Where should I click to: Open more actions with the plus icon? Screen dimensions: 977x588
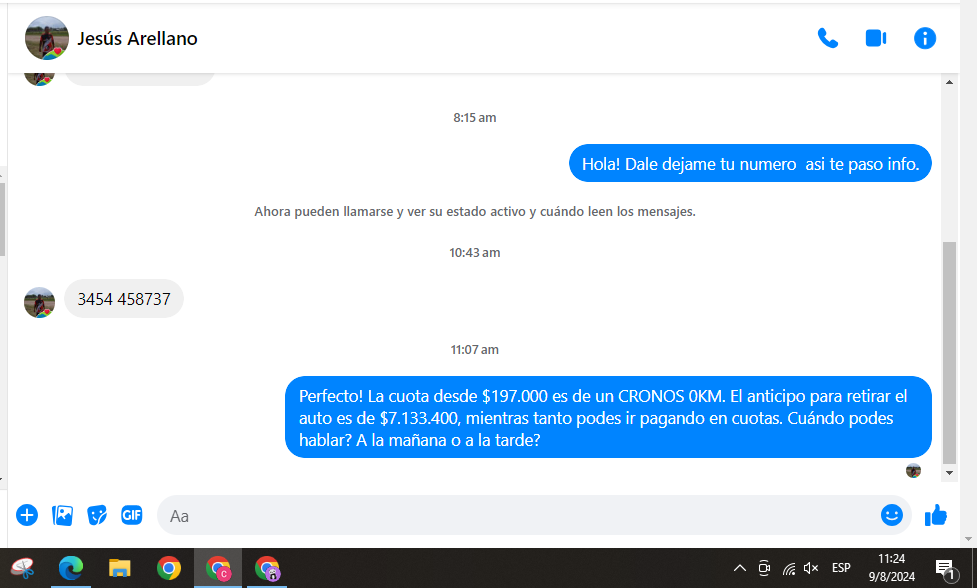click(x=27, y=515)
